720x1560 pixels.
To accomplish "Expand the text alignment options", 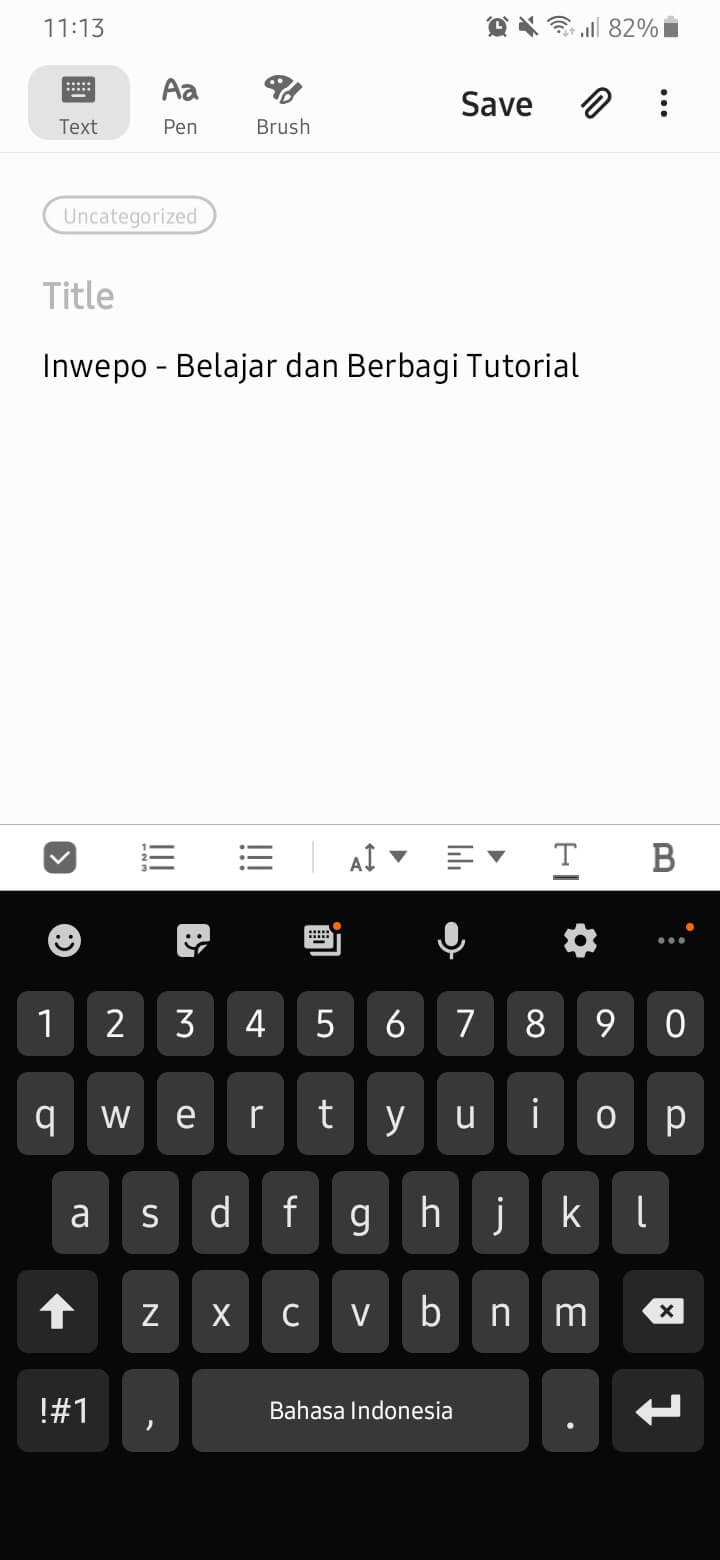I will pyautogui.click(x=475, y=858).
